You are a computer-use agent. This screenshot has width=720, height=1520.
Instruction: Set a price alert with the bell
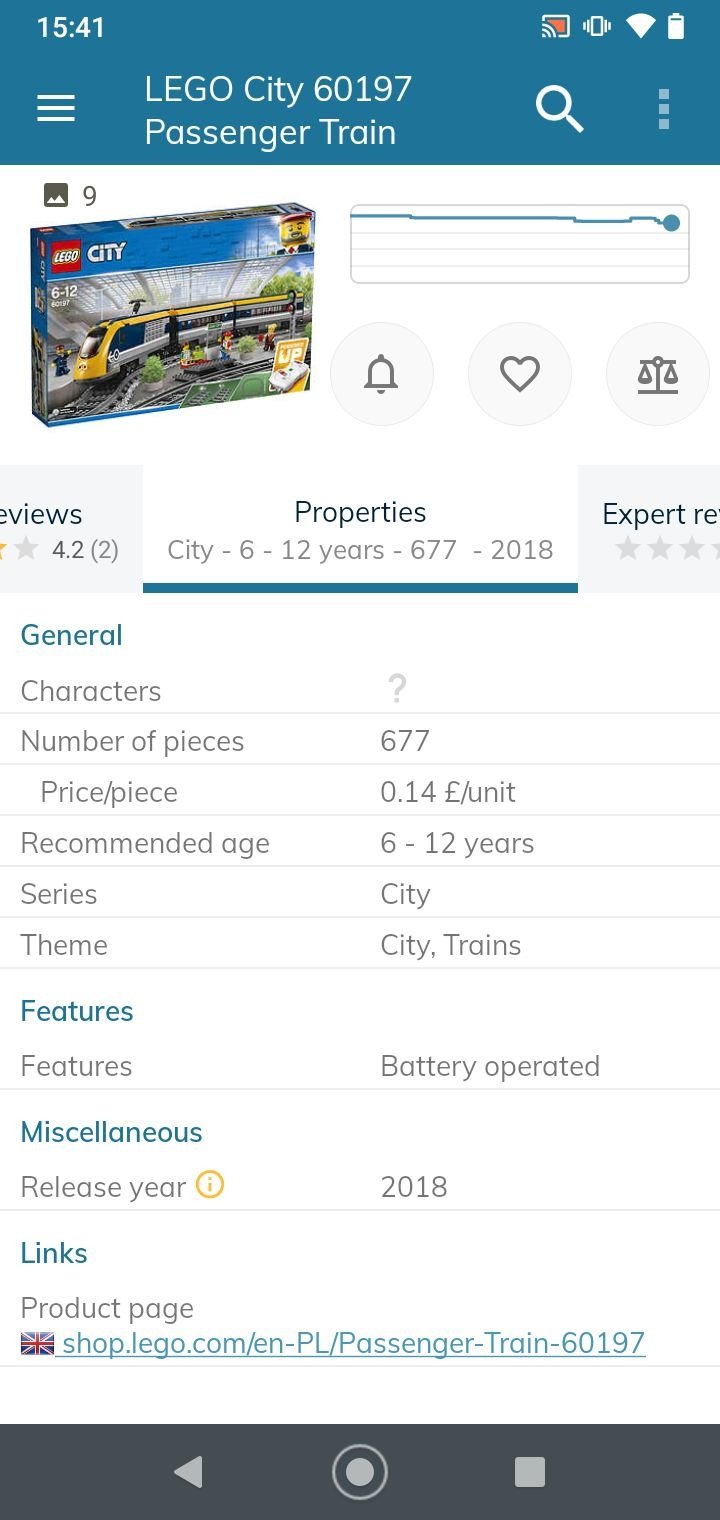pyautogui.click(x=381, y=374)
